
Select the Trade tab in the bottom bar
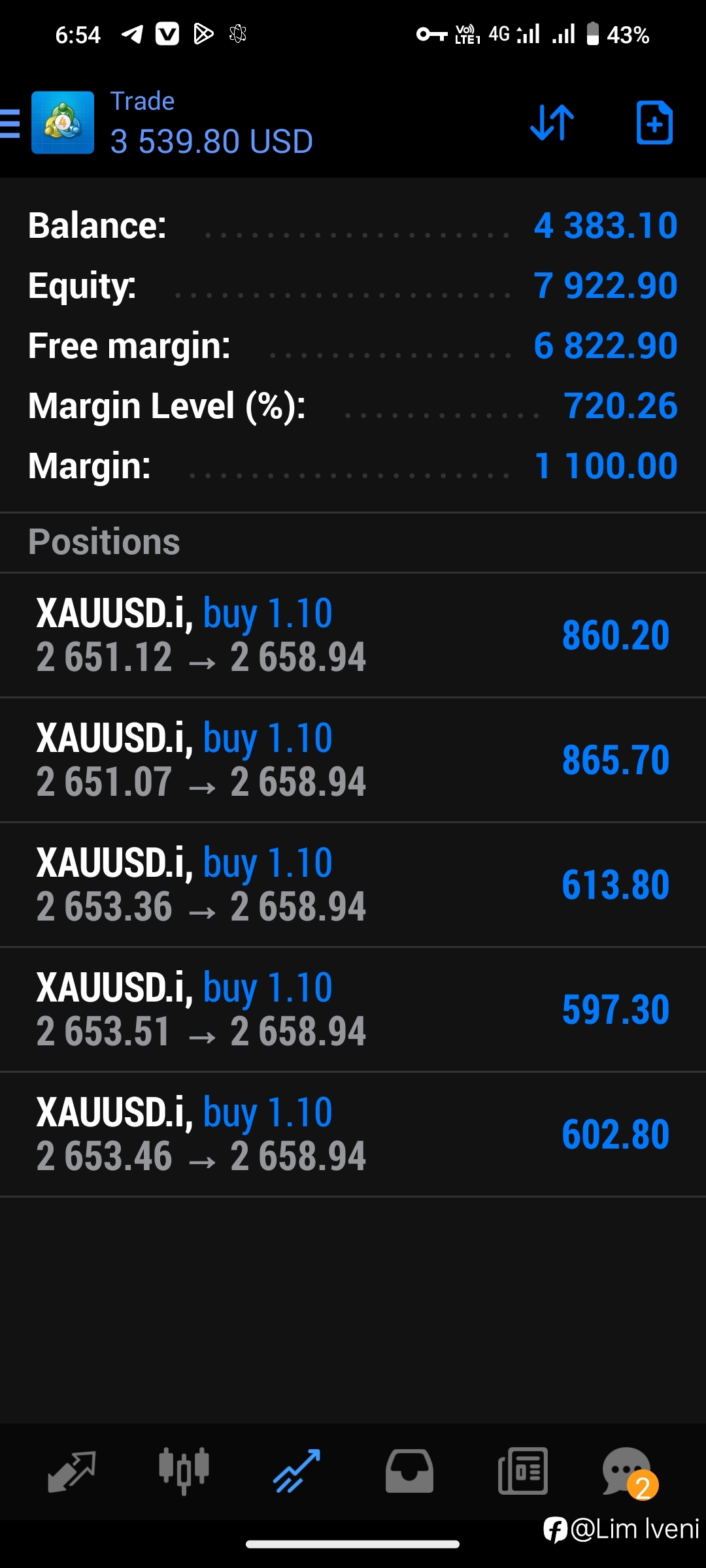tap(297, 1471)
